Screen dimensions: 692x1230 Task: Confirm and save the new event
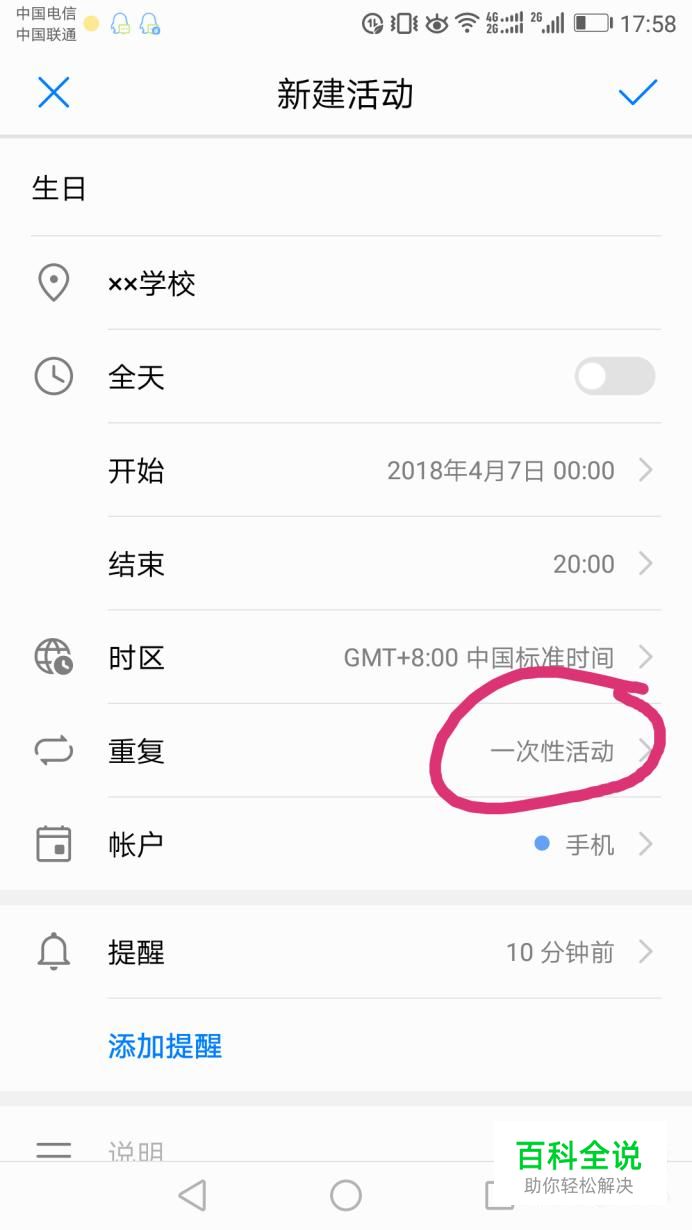637,93
